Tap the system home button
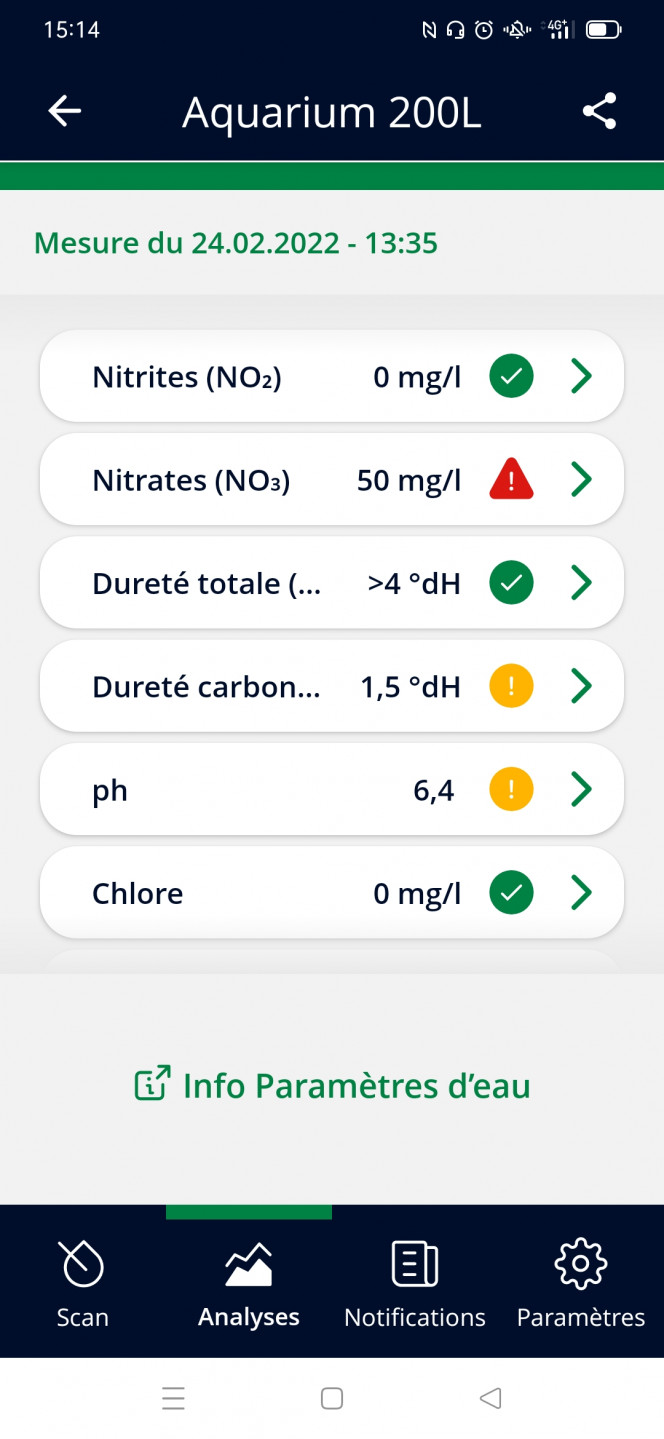Viewport: 664px width, 1439px height. coord(332,1398)
